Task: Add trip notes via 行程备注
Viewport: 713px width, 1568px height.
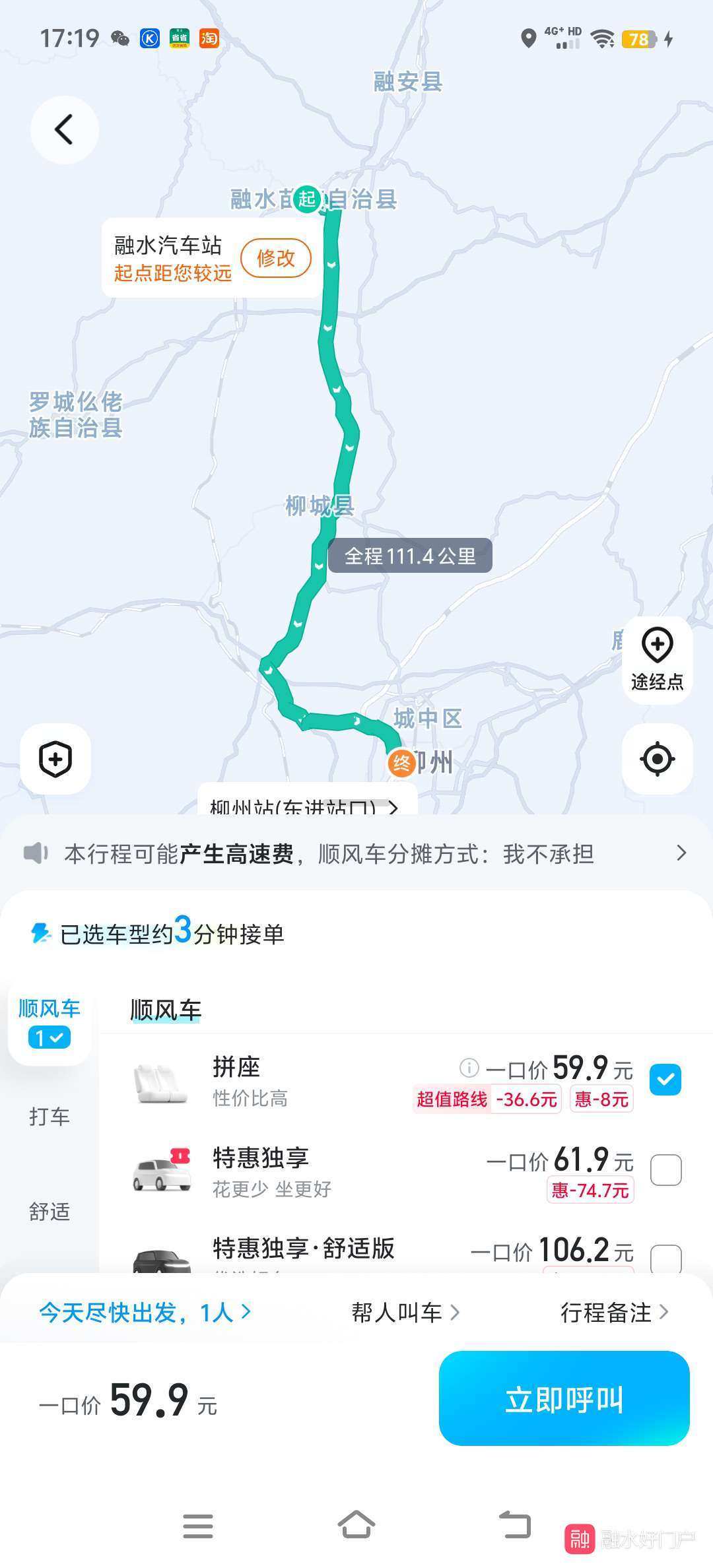Action: coord(614,1313)
